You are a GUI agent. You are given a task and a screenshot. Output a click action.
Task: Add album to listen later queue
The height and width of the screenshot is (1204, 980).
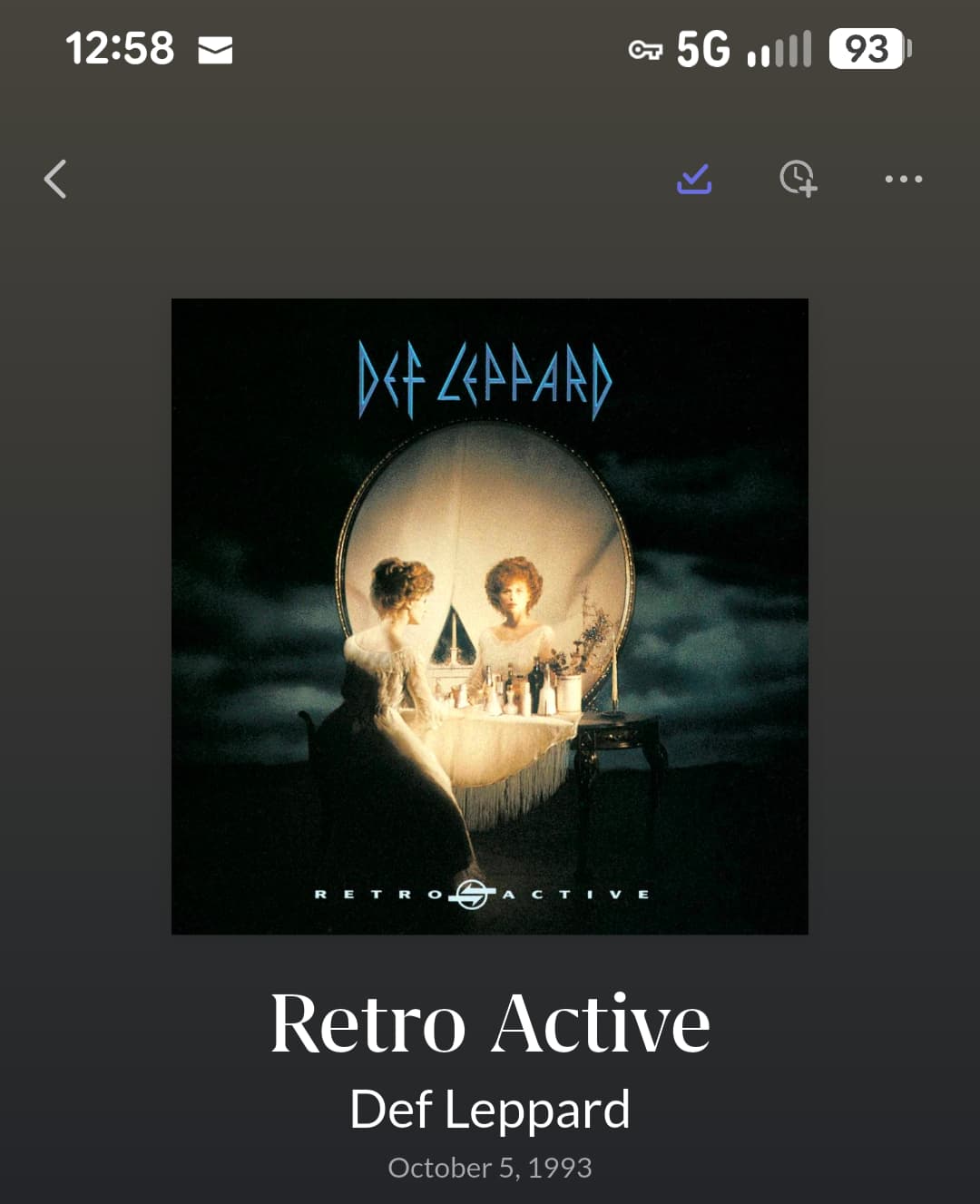point(799,179)
